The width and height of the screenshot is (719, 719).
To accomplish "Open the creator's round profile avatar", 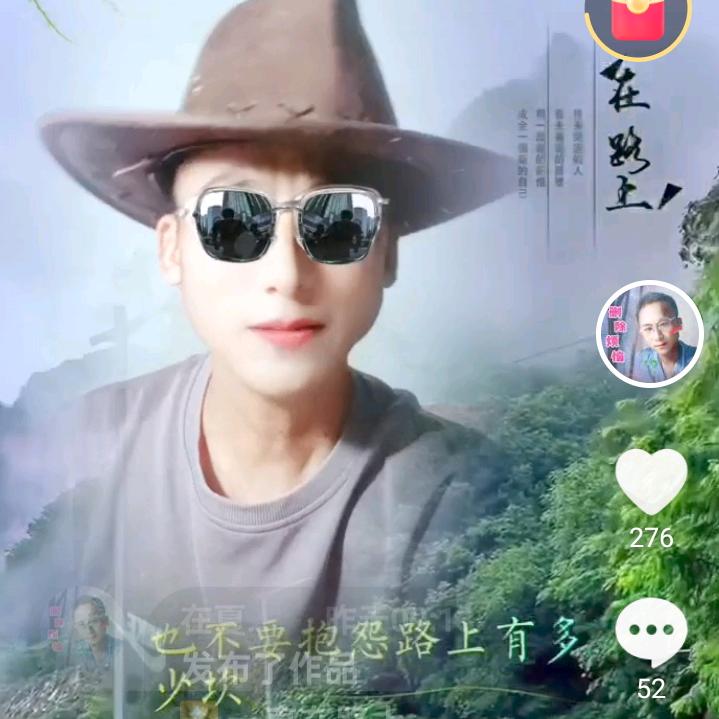I will [650, 334].
